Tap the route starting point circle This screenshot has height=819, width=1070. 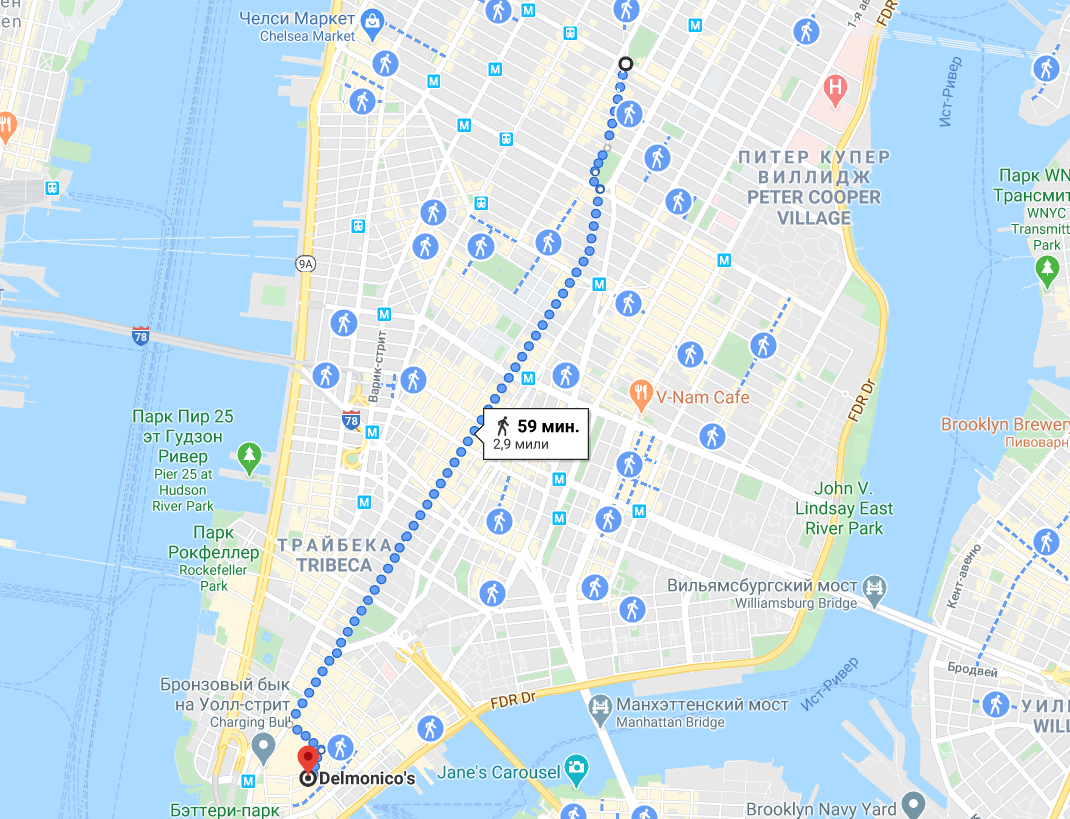[625, 64]
